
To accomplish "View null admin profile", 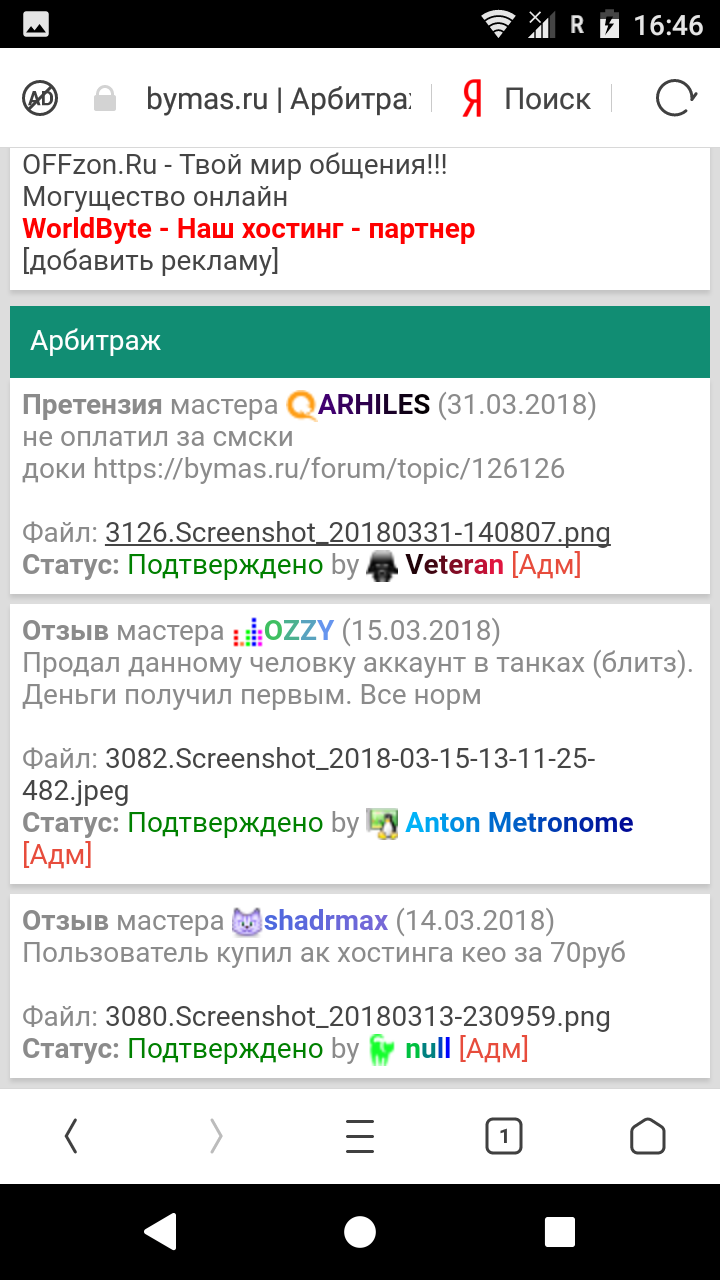I will pos(427,1049).
